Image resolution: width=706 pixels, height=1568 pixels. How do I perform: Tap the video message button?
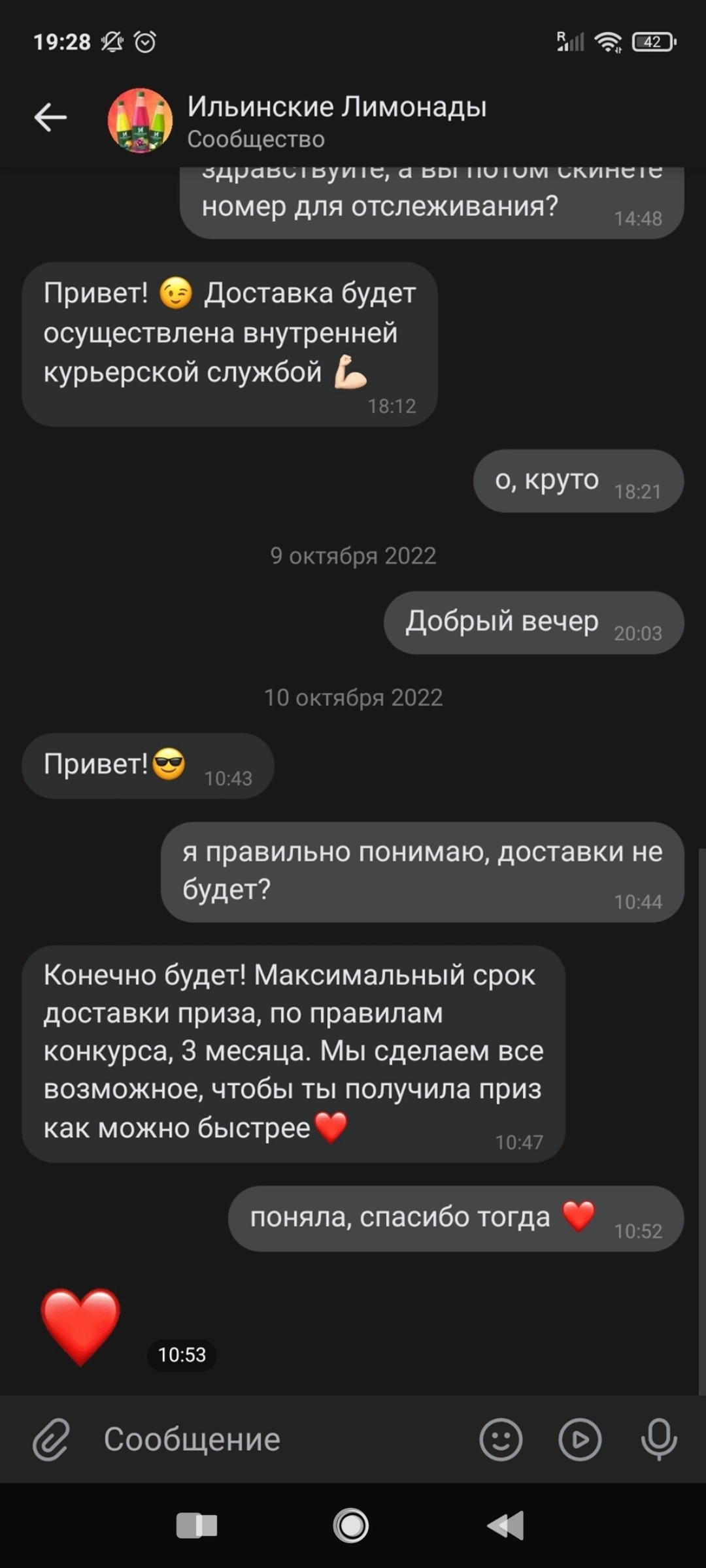click(x=579, y=1439)
